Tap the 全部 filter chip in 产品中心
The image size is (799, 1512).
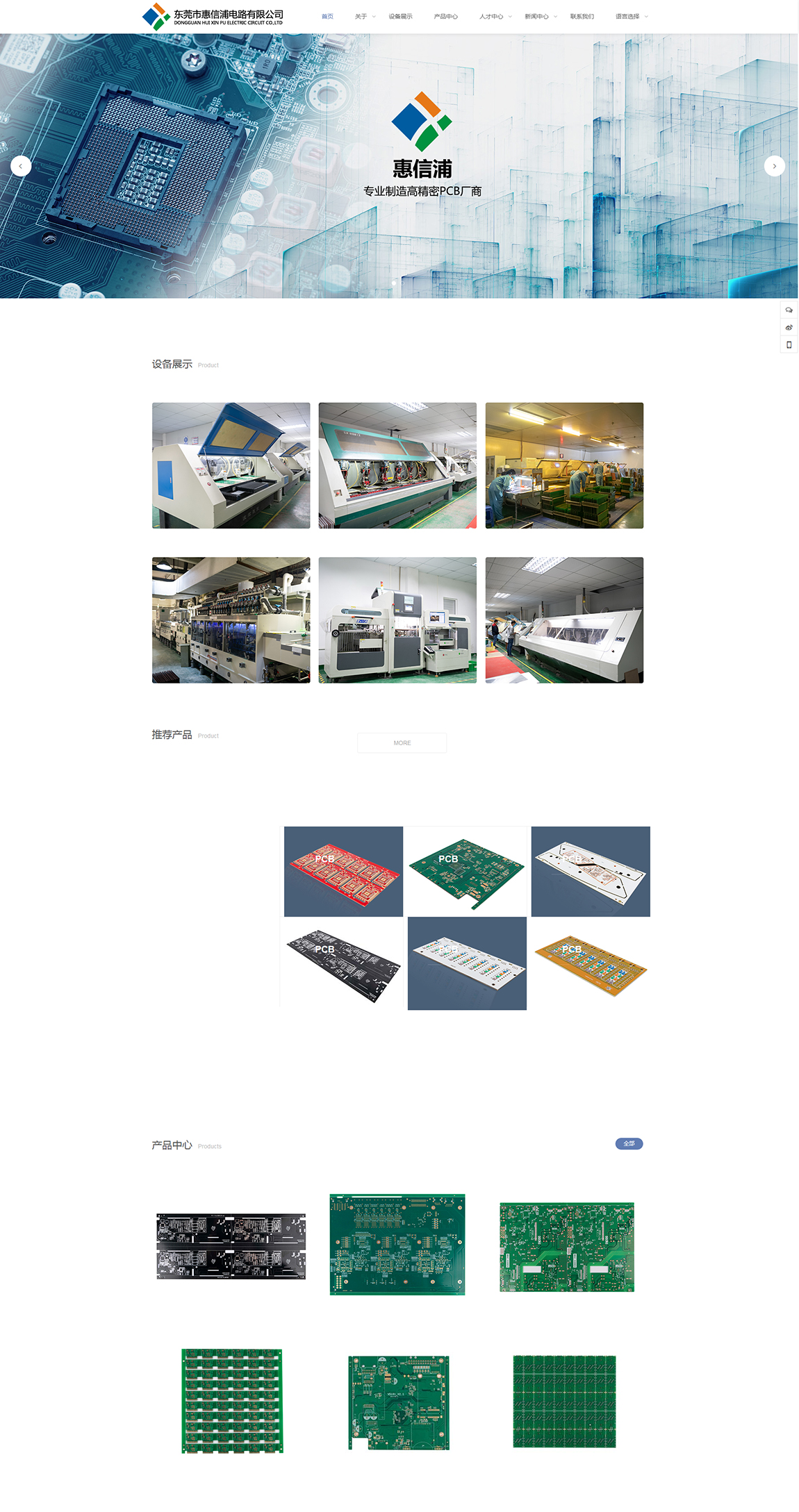tap(629, 1143)
